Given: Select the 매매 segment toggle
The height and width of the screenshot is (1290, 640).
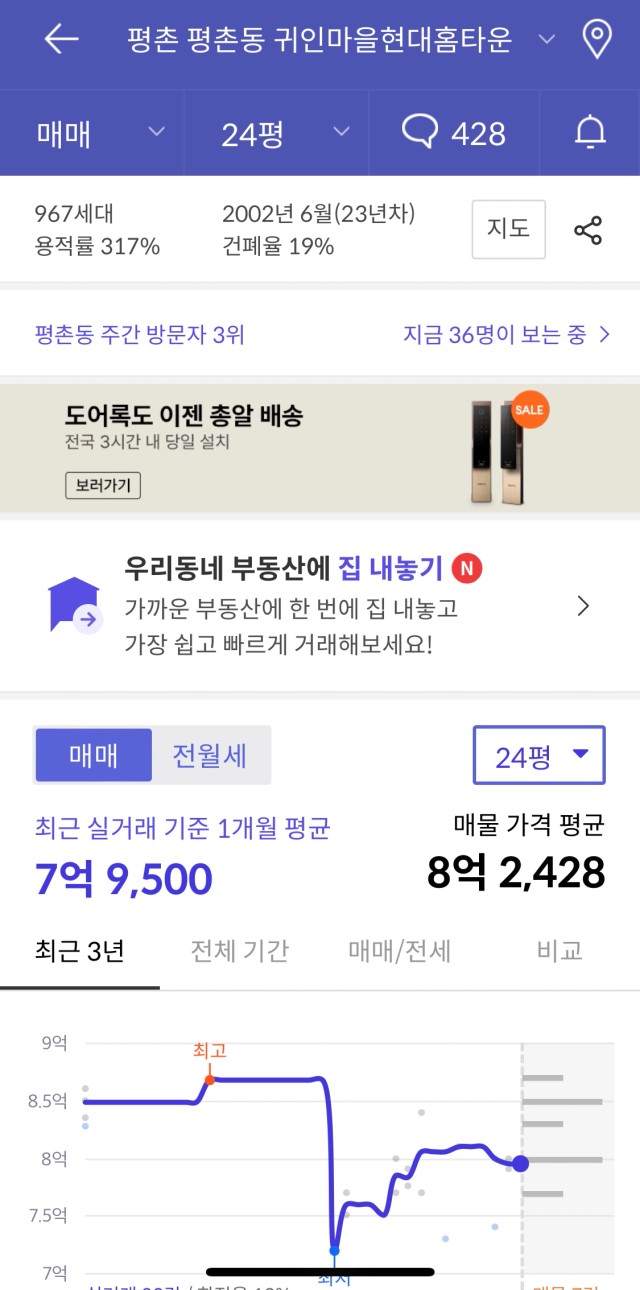Looking at the screenshot, I should point(94,755).
